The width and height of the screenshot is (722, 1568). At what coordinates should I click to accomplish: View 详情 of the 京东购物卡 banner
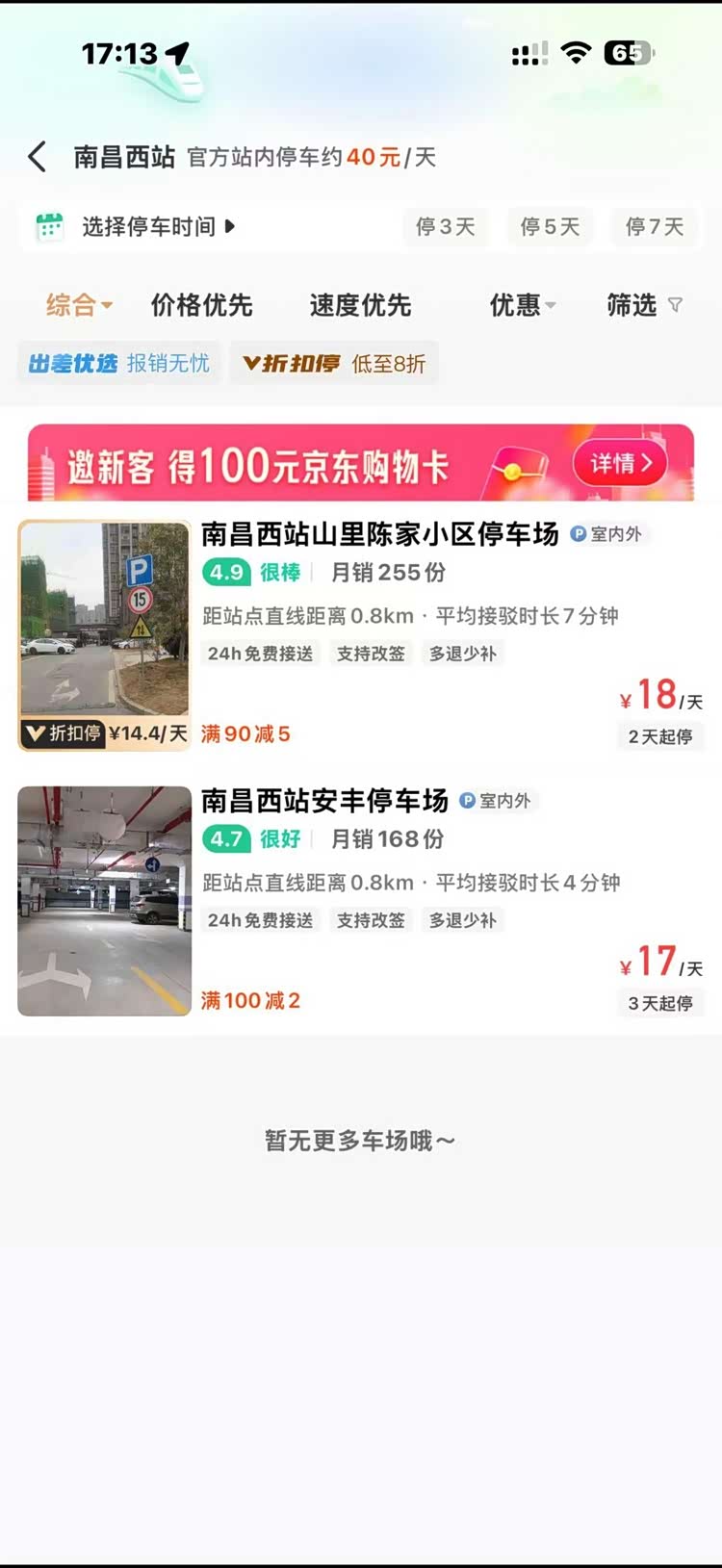[x=621, y=464]
